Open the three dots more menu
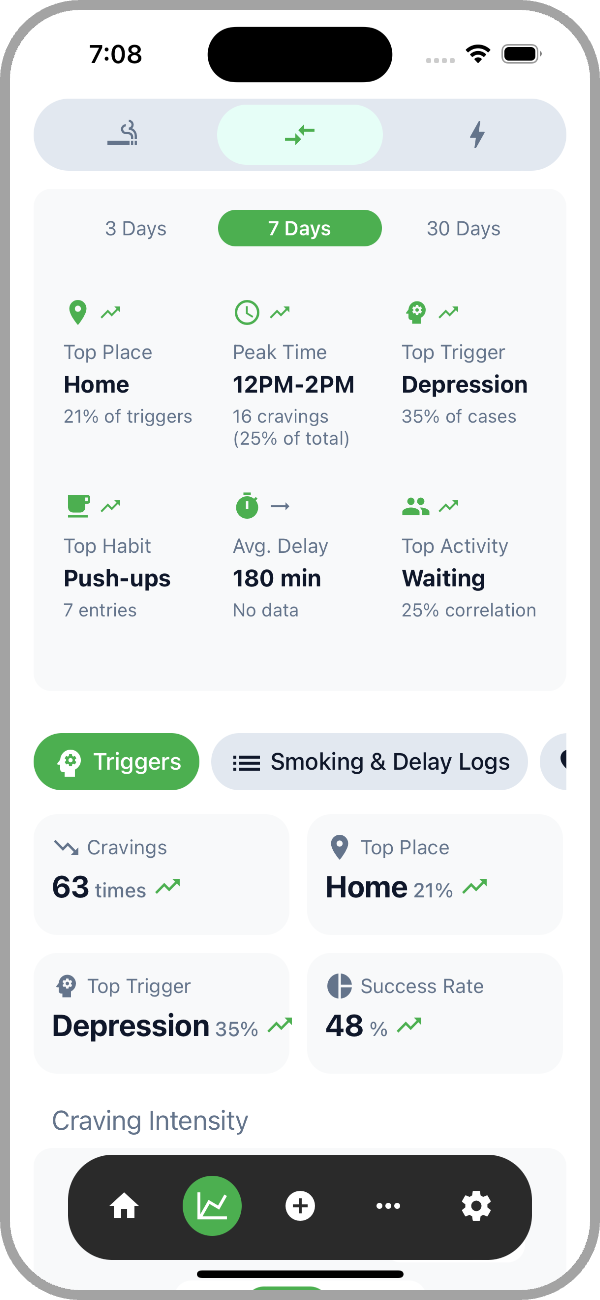Screen dimensions: 600x1300 point(388,1207)
